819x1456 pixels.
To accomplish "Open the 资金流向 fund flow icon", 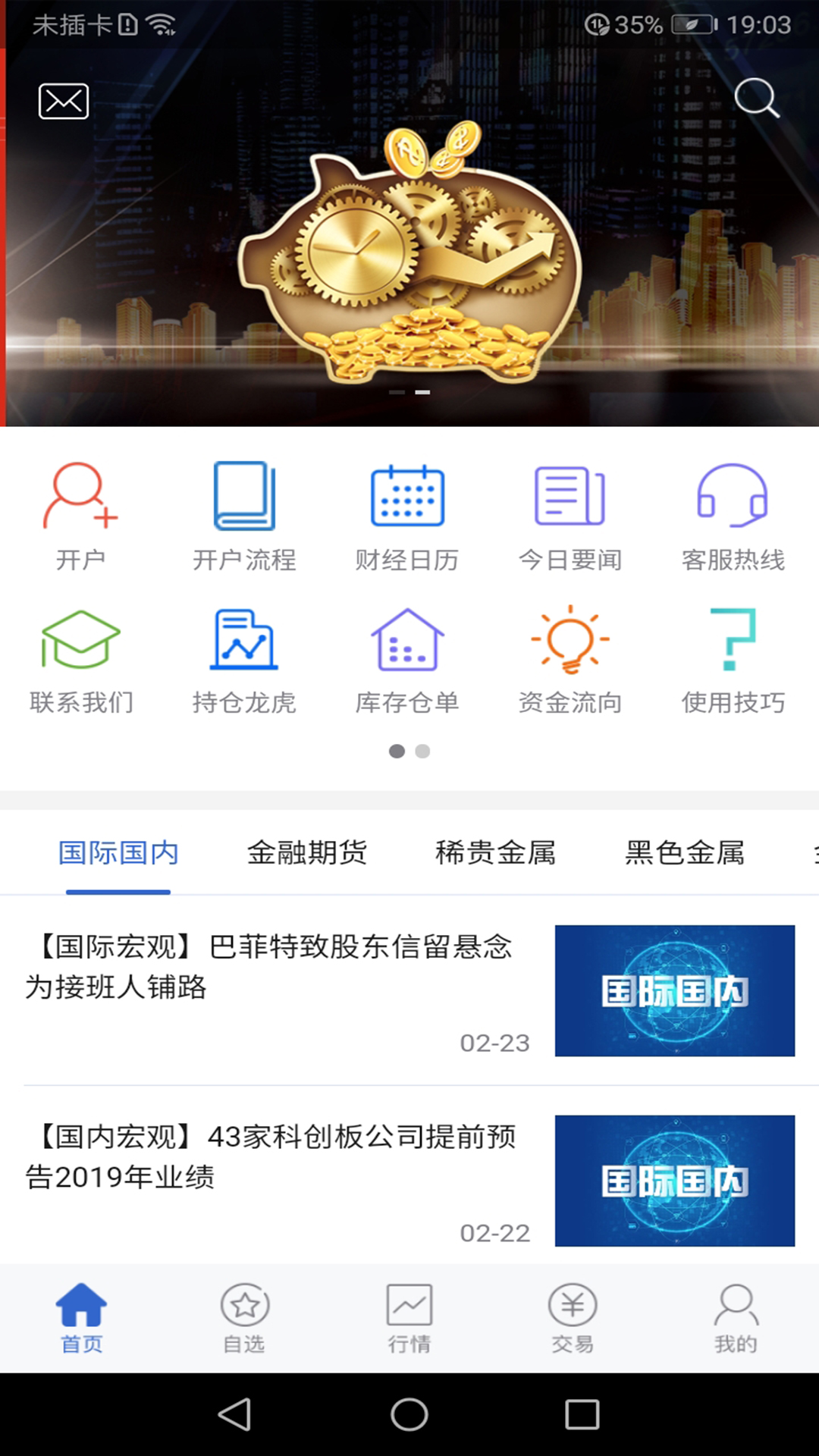I will [570, 658].
